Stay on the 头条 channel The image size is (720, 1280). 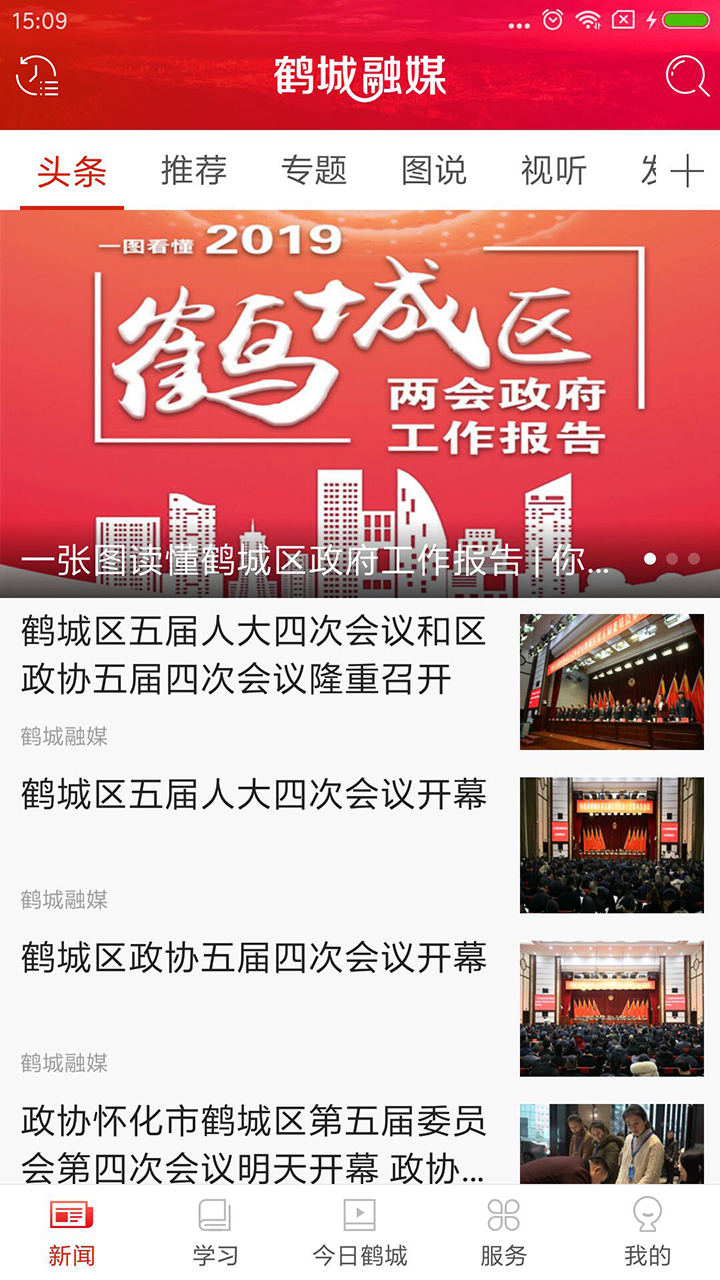pos(72,170)
